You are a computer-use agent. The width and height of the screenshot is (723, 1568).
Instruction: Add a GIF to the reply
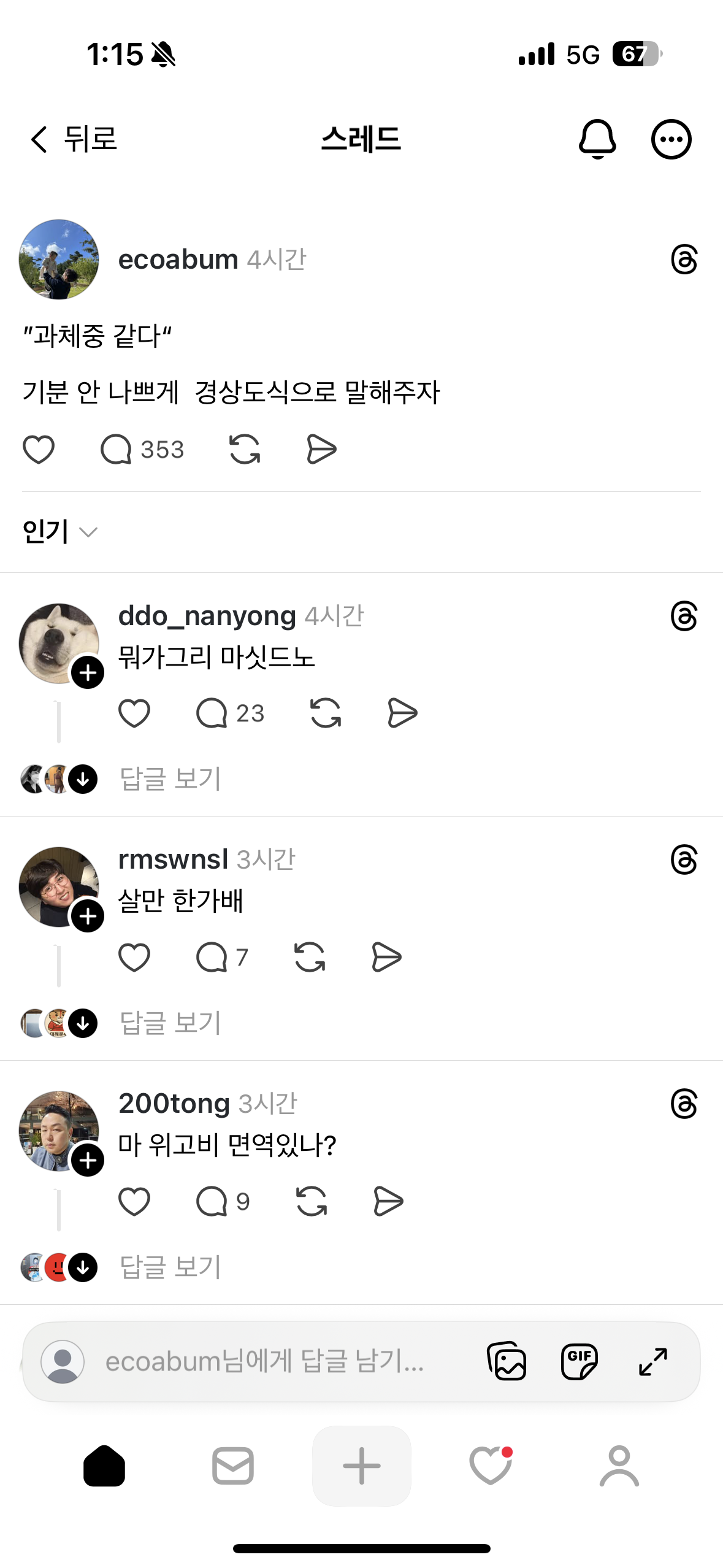pyautogui.click(x=580, y=1362)
